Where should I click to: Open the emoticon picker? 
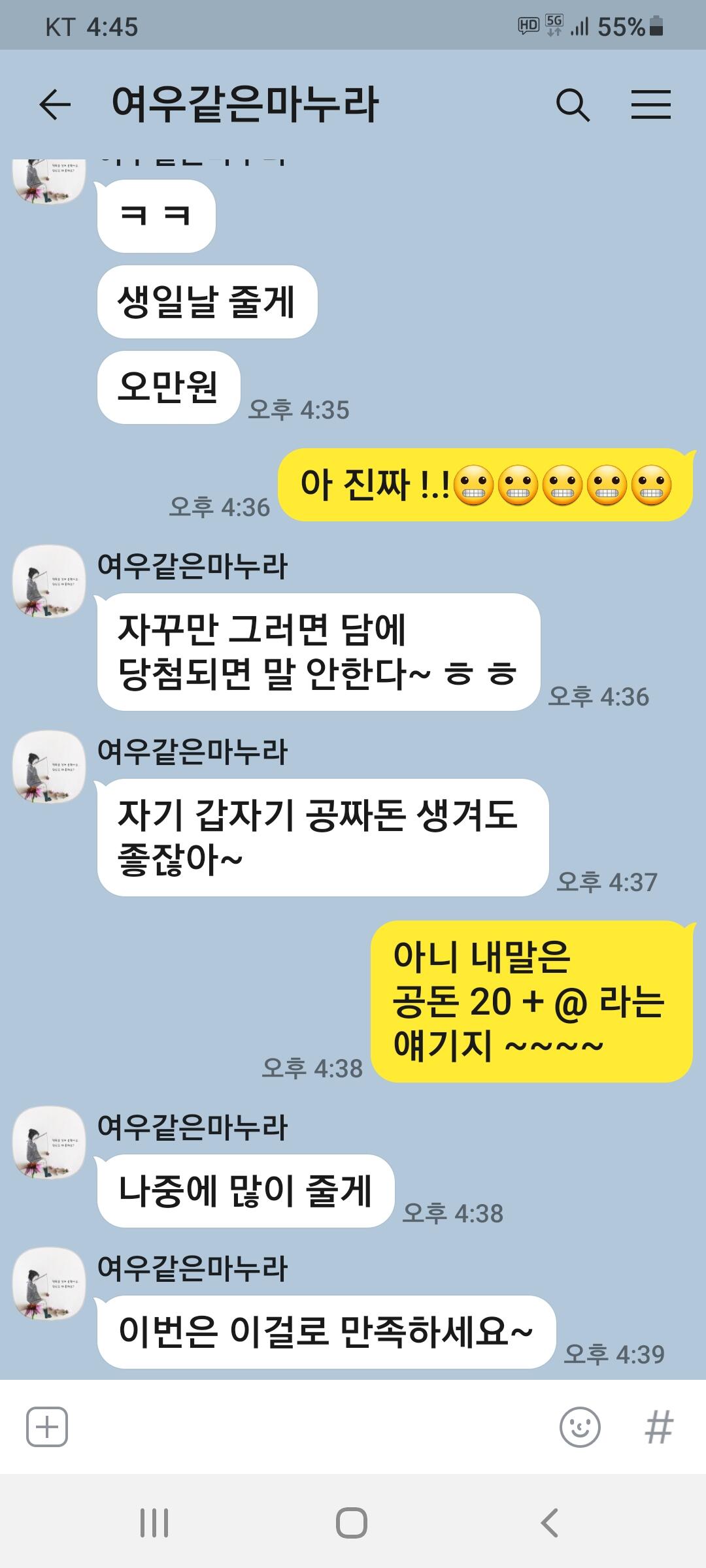[x=580, y=1427]
